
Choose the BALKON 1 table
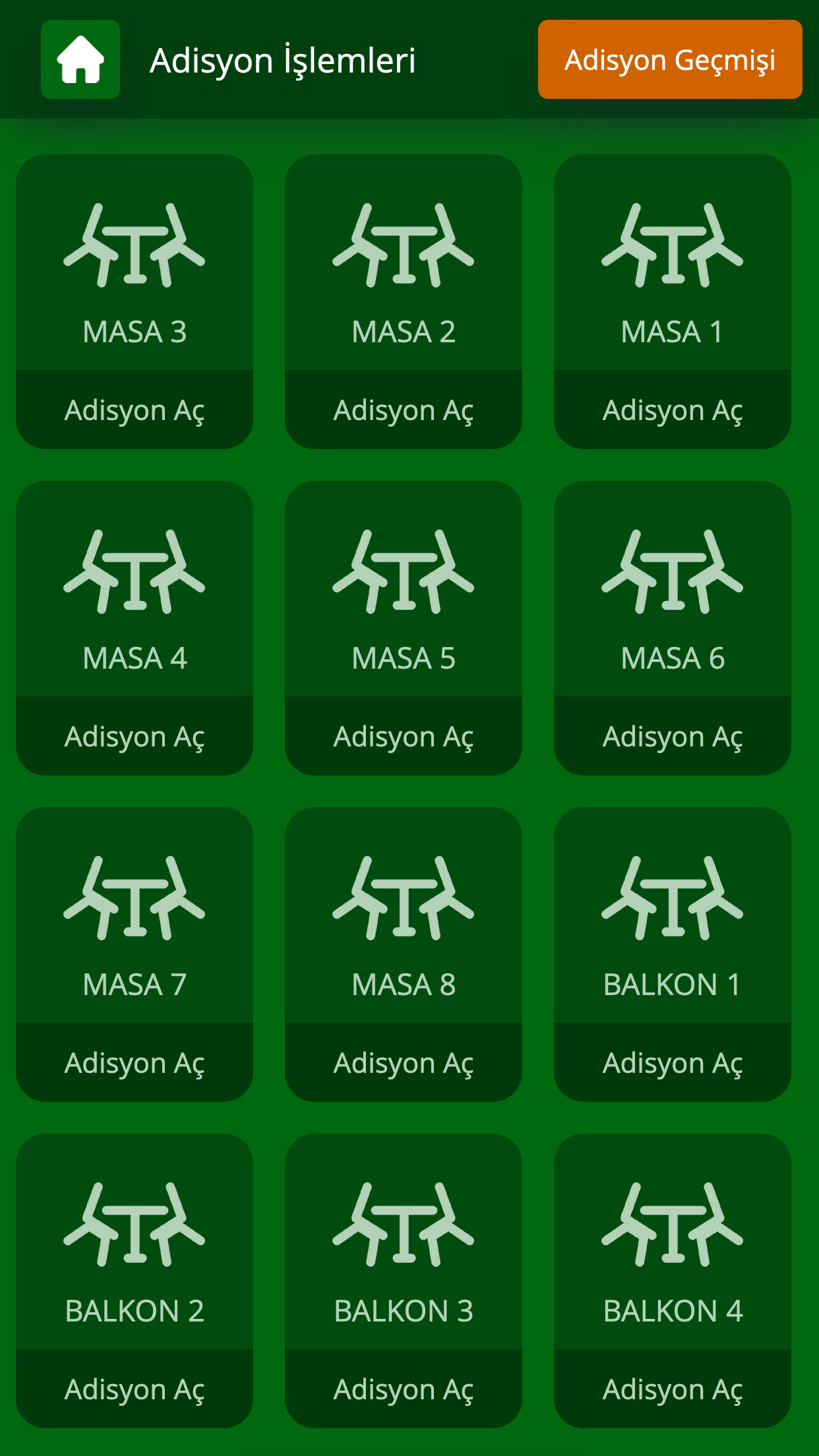pos(673,954)
